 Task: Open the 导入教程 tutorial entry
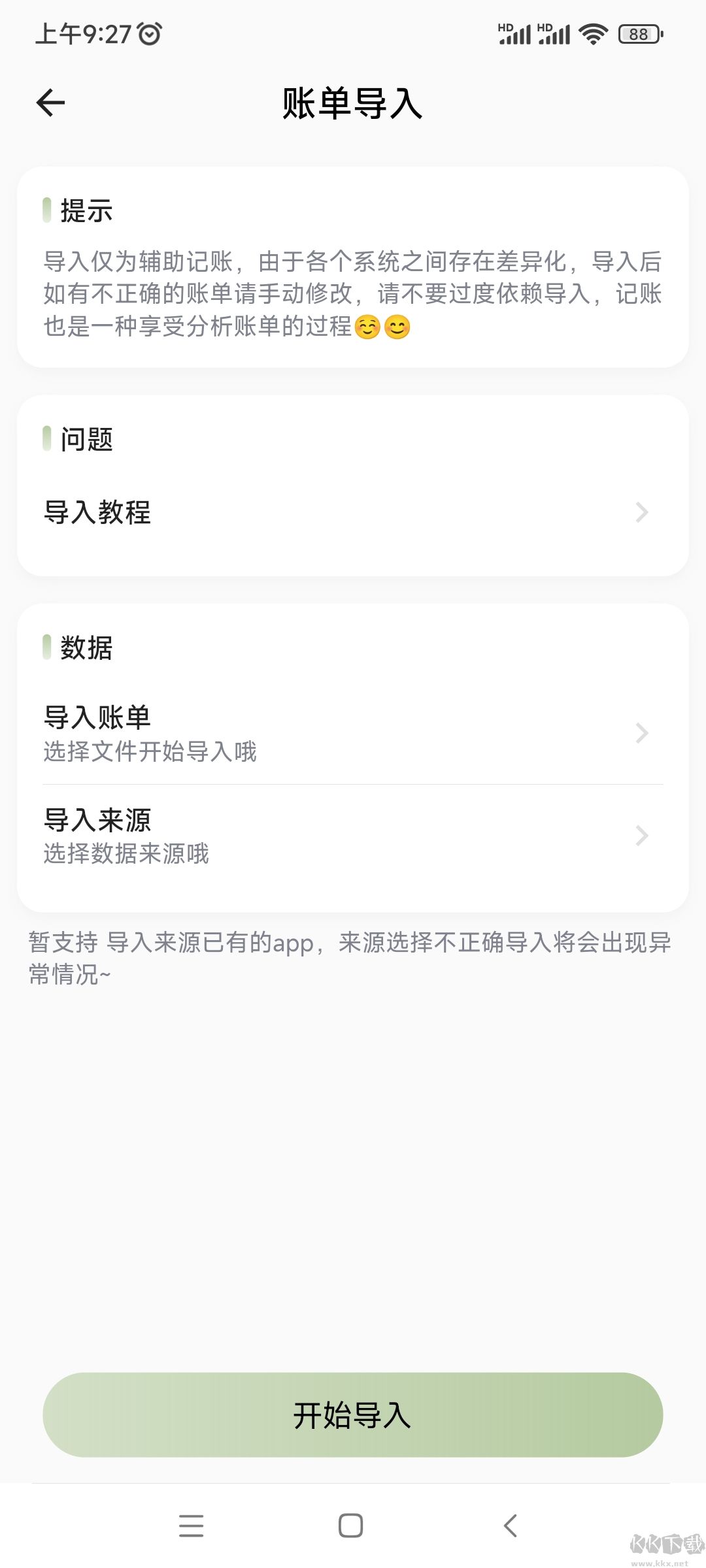[98, 514]
